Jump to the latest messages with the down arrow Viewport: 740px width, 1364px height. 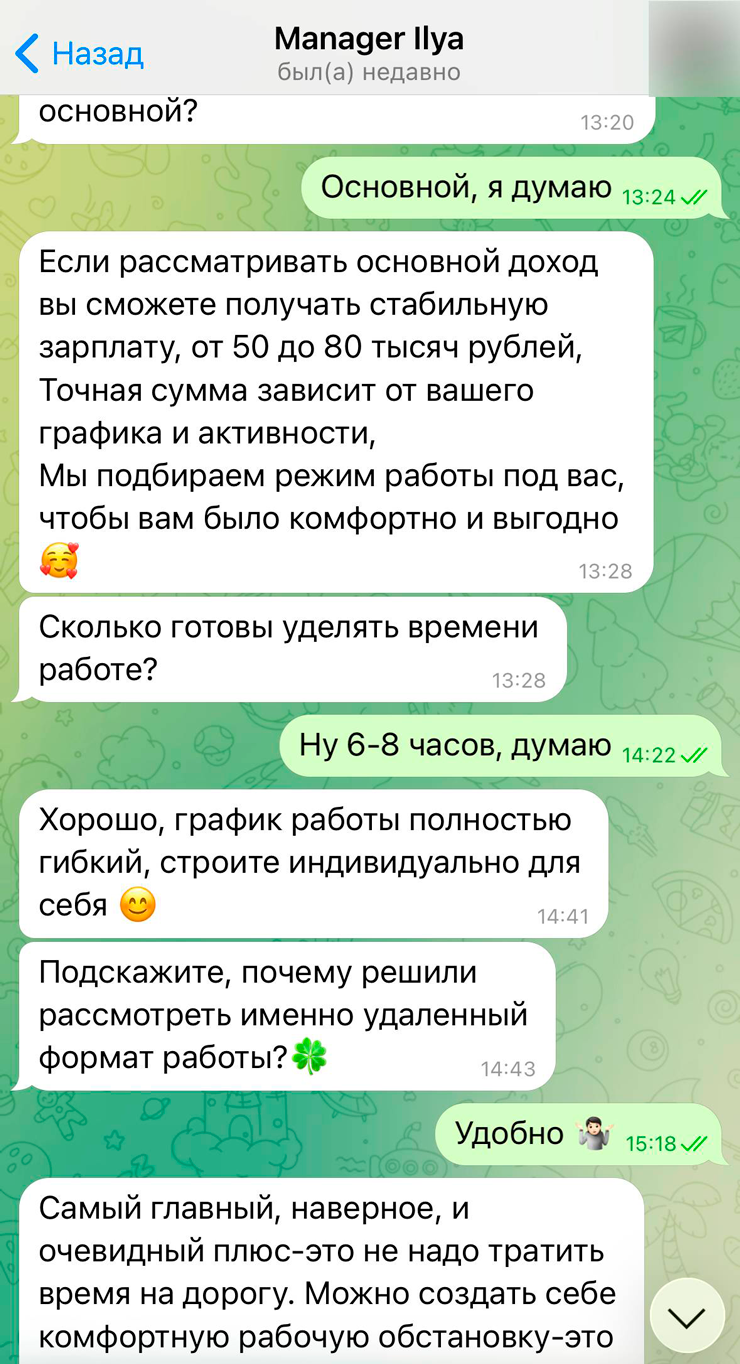pyautogui.click(x=686, y=1318)
